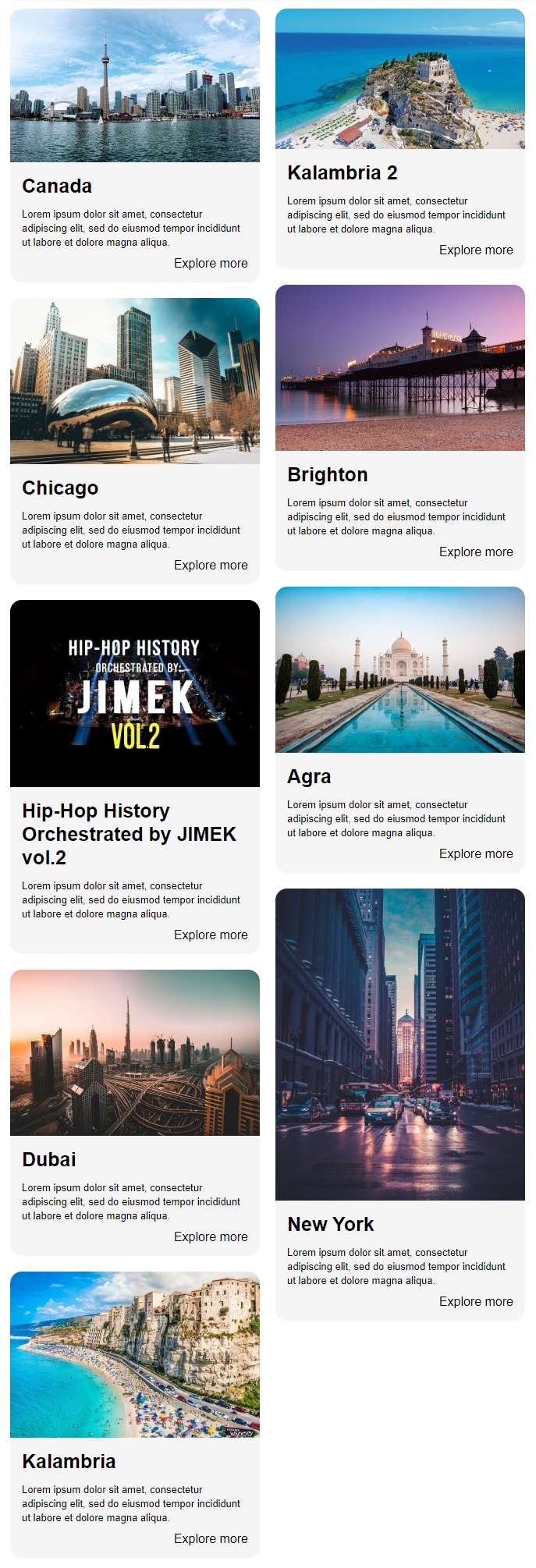Open the Brighton pier card photo
This screenshot has width=536, height=1568.
[x=399, y=367]
